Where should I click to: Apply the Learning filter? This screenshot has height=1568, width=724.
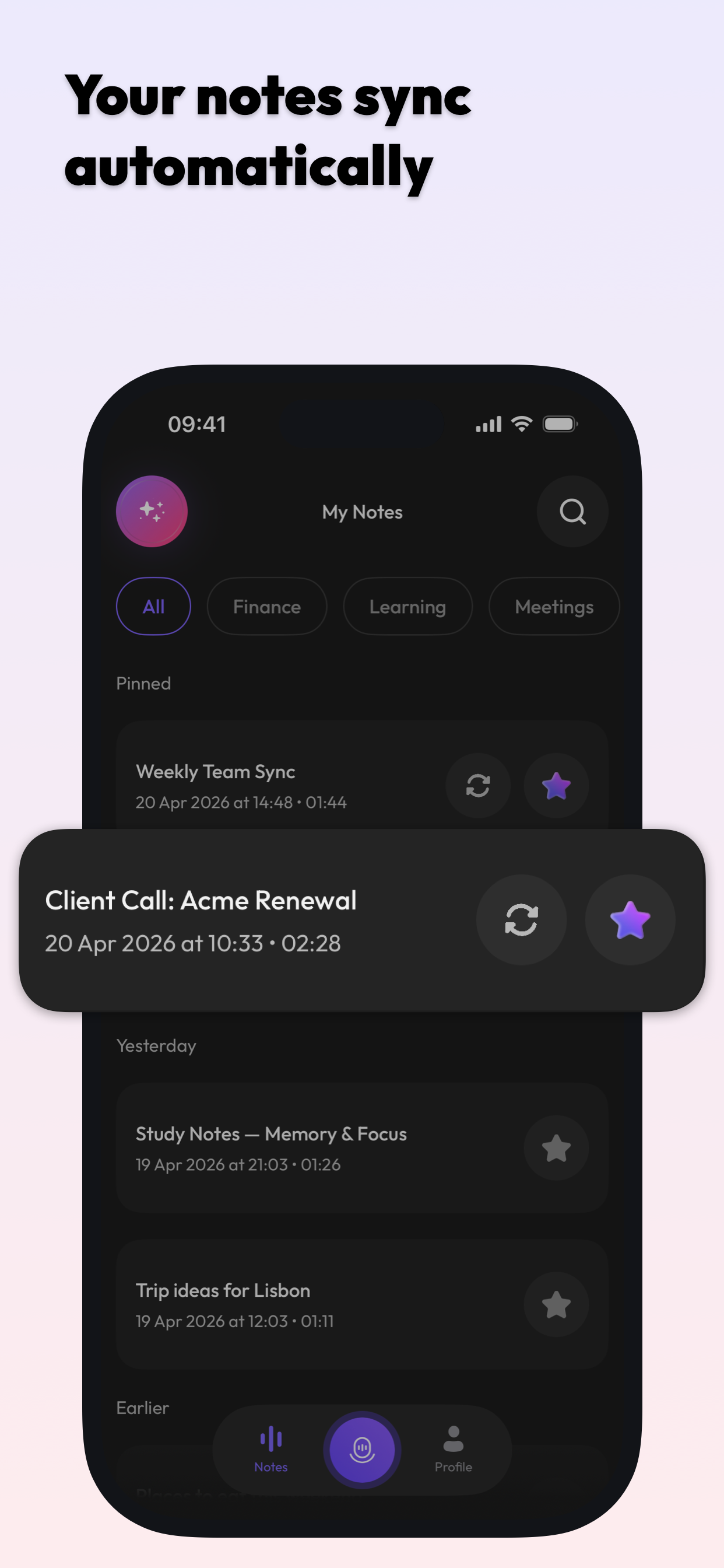406,606
